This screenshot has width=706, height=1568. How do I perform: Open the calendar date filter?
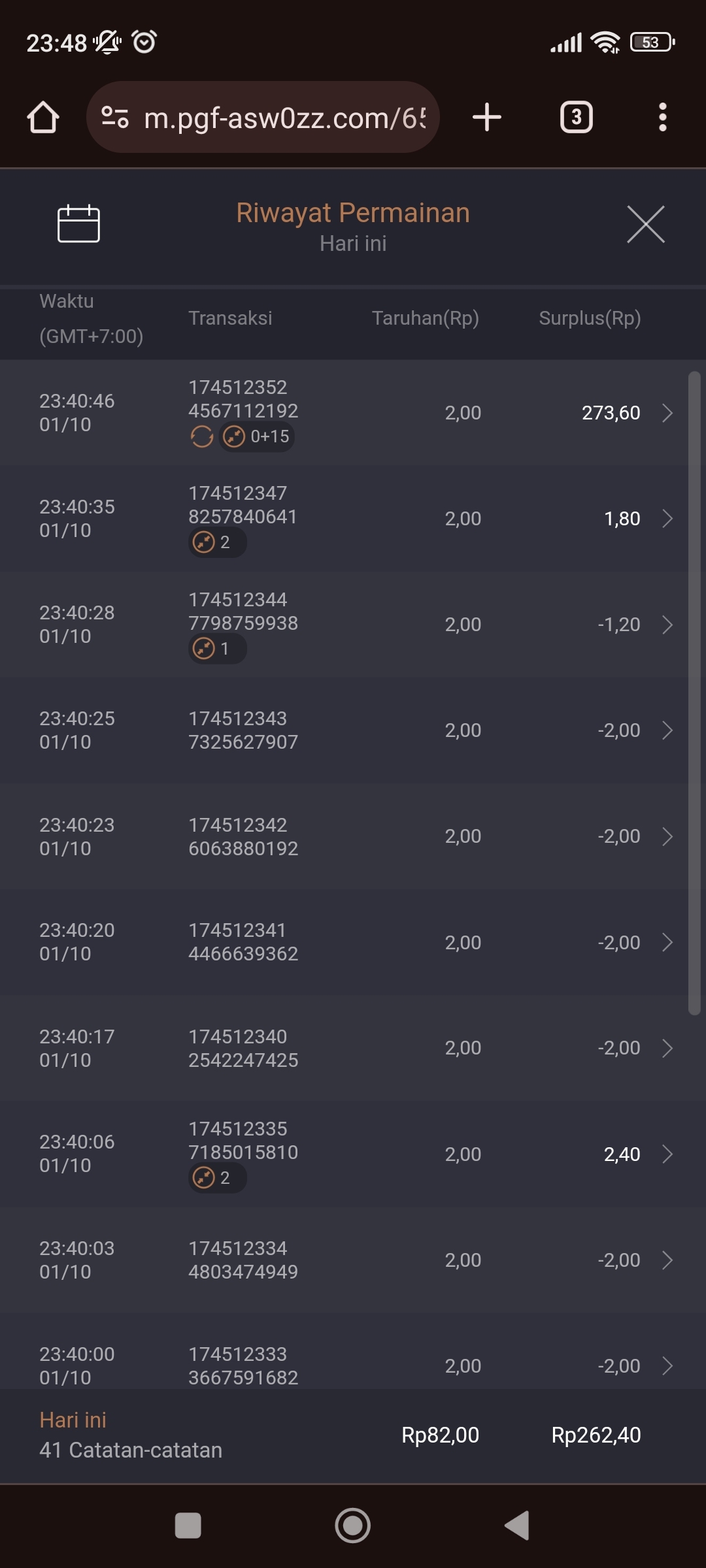pos(78,224)
